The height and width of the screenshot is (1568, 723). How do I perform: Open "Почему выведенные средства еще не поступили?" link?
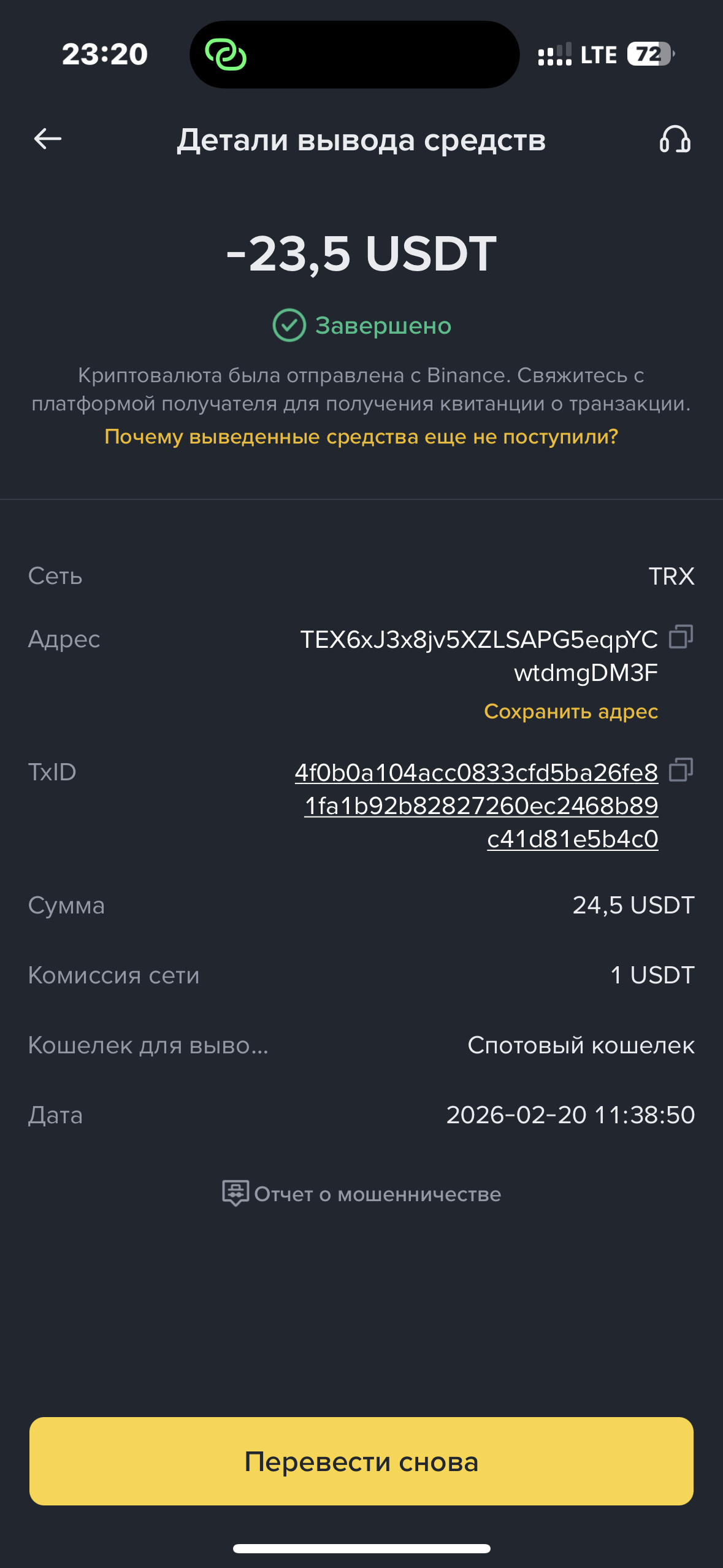click(x=361, y=437)
